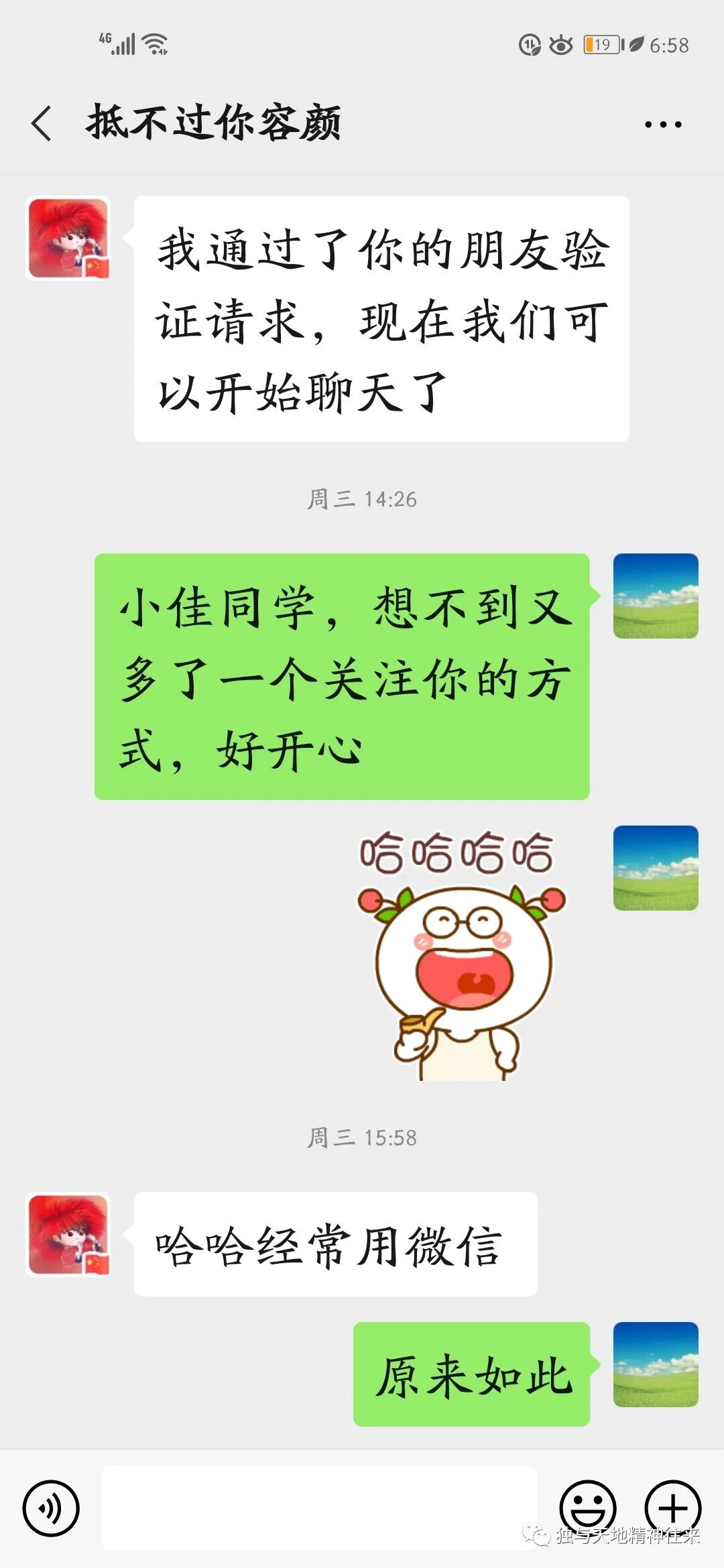
Task: Open contact avatar beside friend verification message
Action: 68,238
